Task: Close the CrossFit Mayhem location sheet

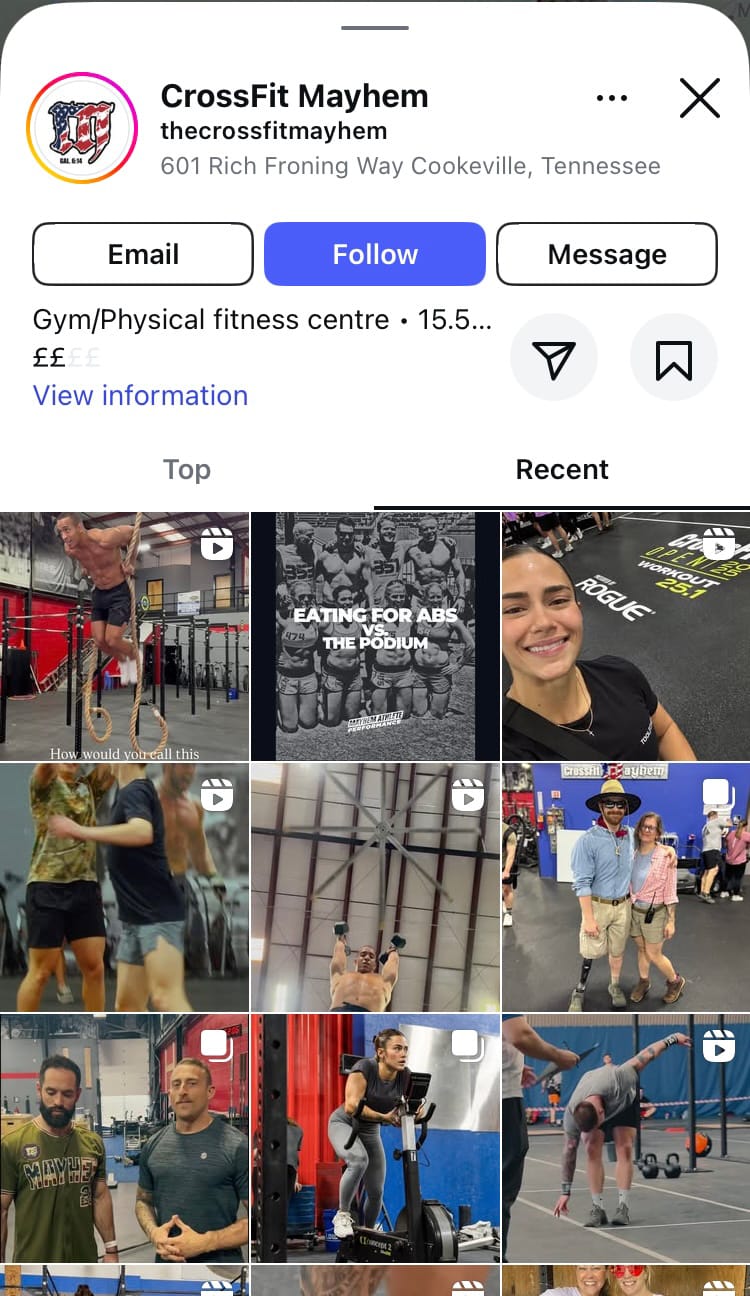Action: coord(699,98)
